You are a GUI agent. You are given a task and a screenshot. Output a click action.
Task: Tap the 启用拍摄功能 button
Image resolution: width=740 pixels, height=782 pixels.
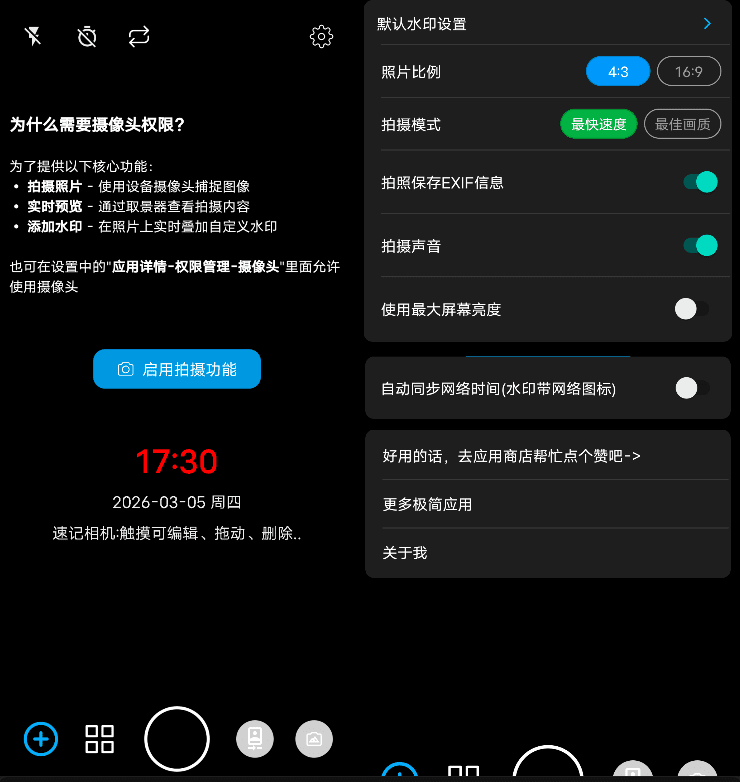click(x=176, y=368)
